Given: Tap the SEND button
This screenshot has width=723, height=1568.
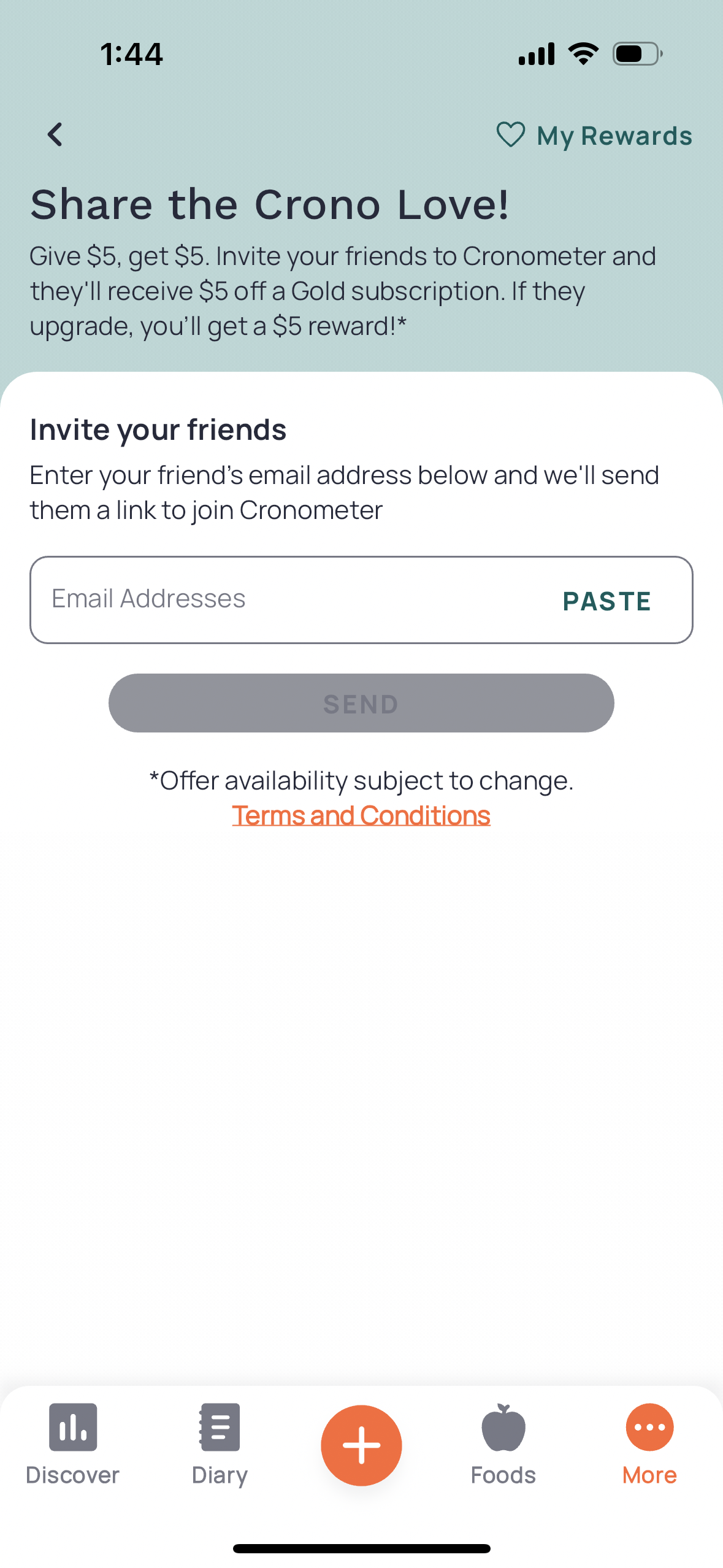Looking at the screenshot, I should (x=361, y=703).
